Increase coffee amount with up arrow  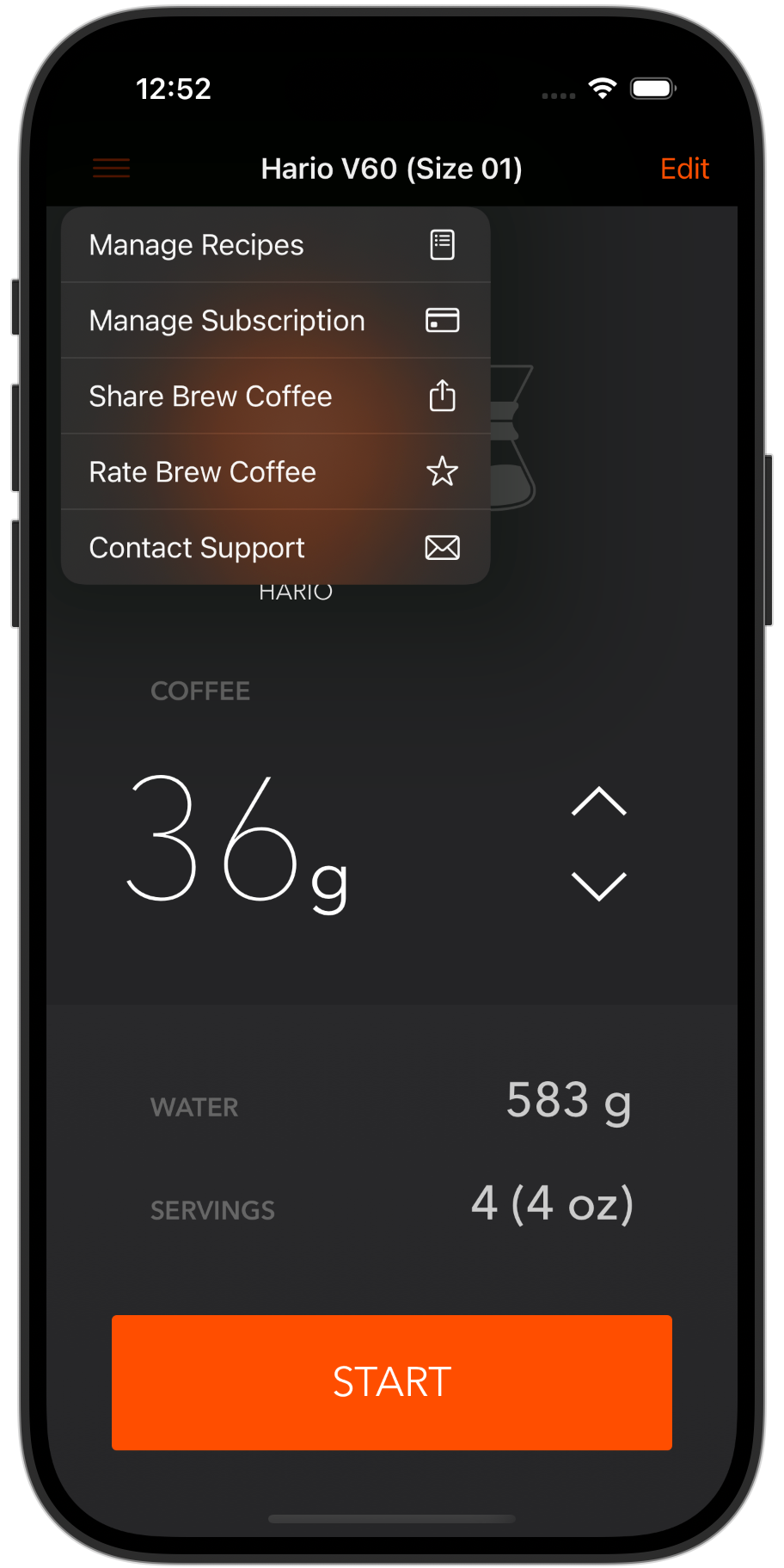pos(599,802)
